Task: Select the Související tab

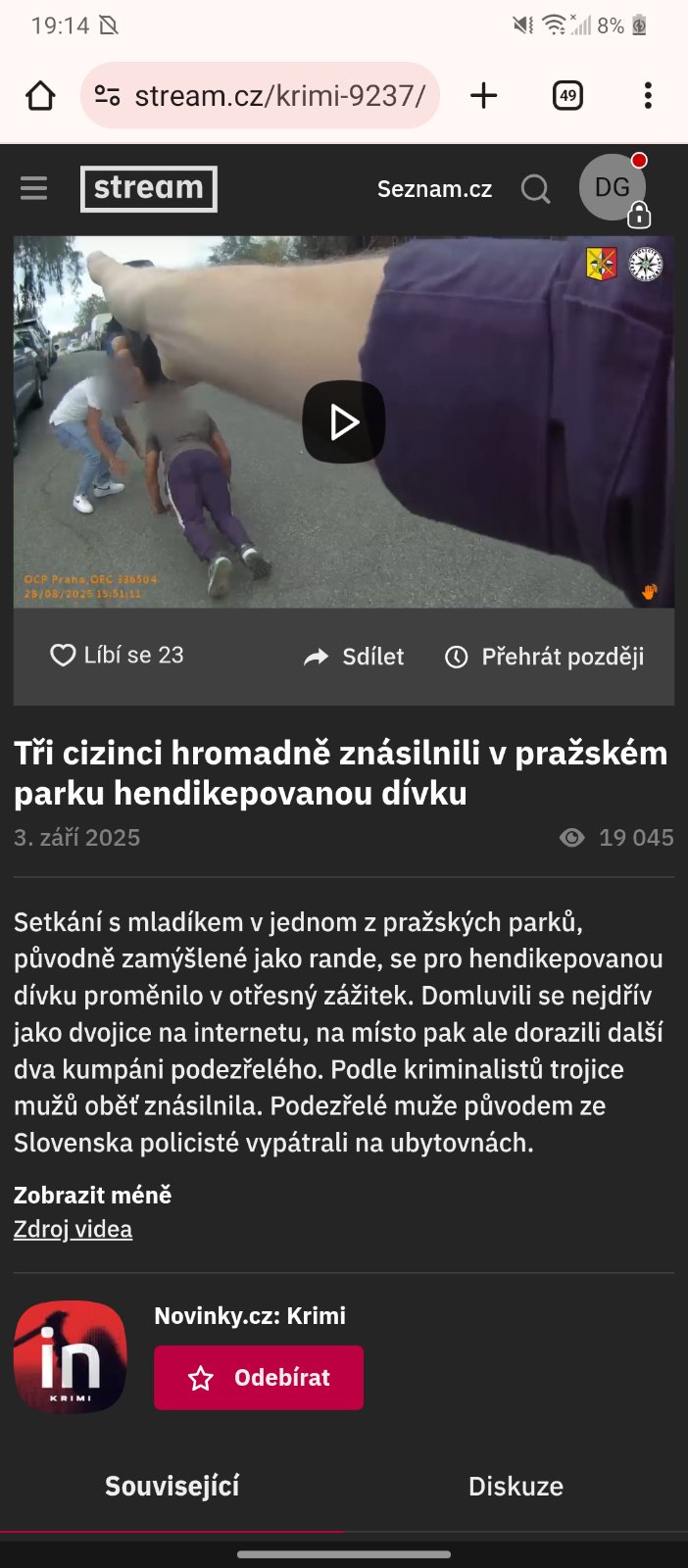Action: 172,1486
